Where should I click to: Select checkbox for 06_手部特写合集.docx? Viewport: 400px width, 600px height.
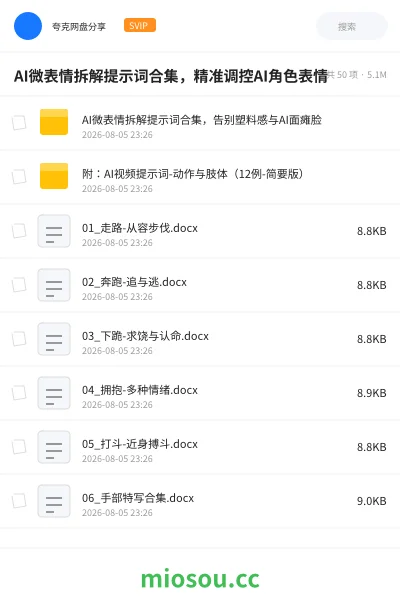[19, 501]
